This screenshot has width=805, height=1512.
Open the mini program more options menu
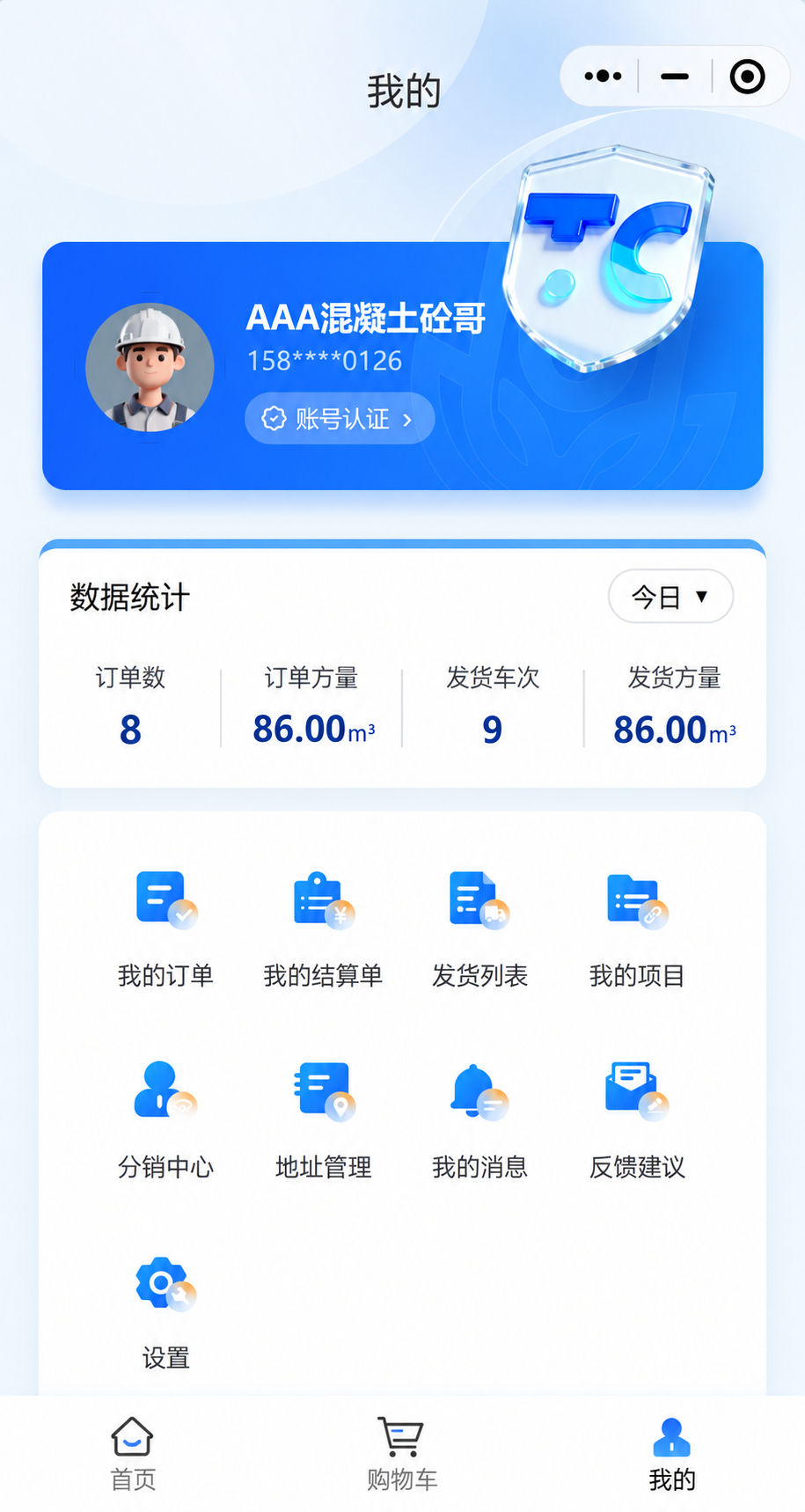pyautogui.click(x=603, y=77)
